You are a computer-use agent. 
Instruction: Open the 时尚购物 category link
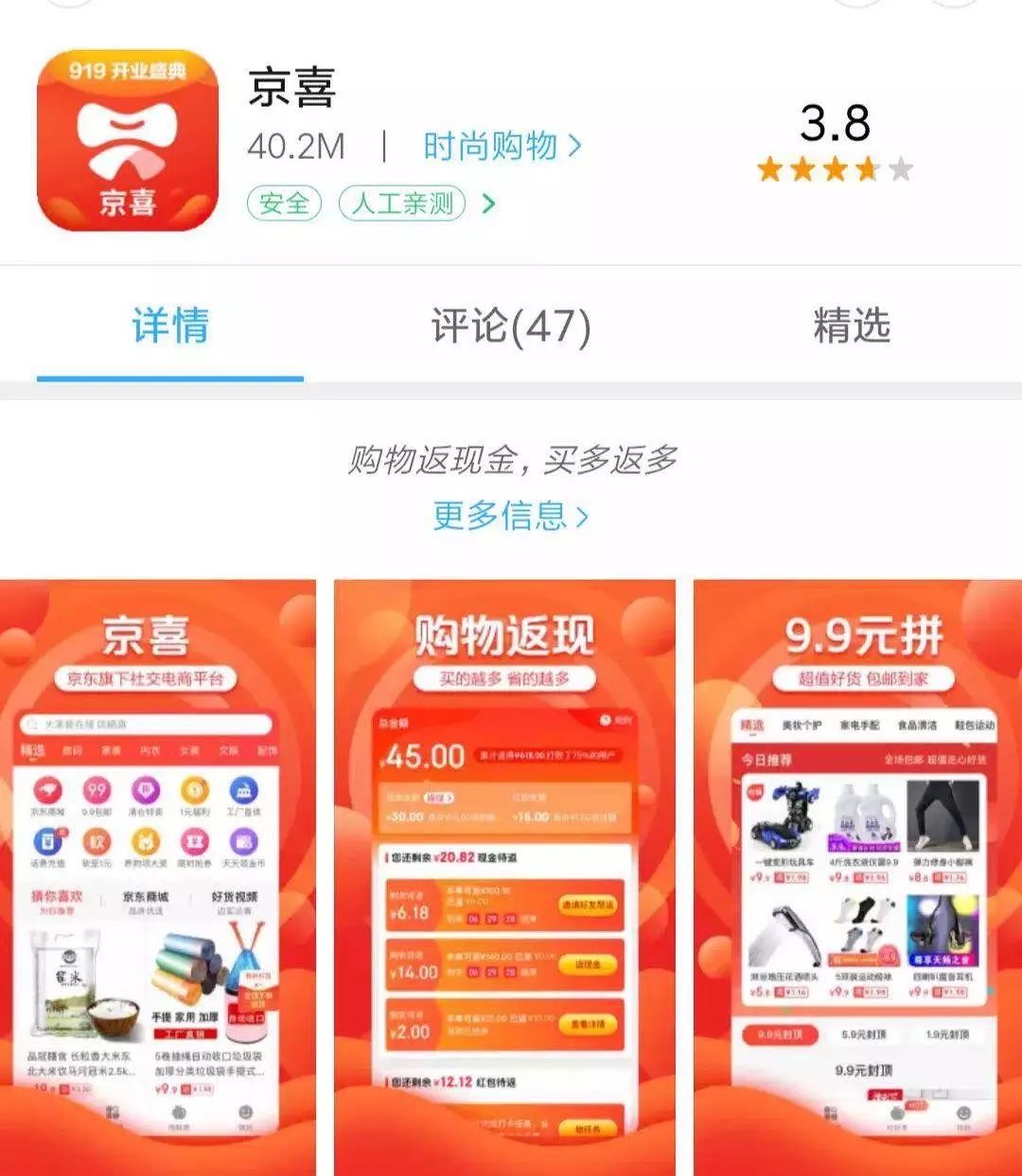tap(501, 147)
